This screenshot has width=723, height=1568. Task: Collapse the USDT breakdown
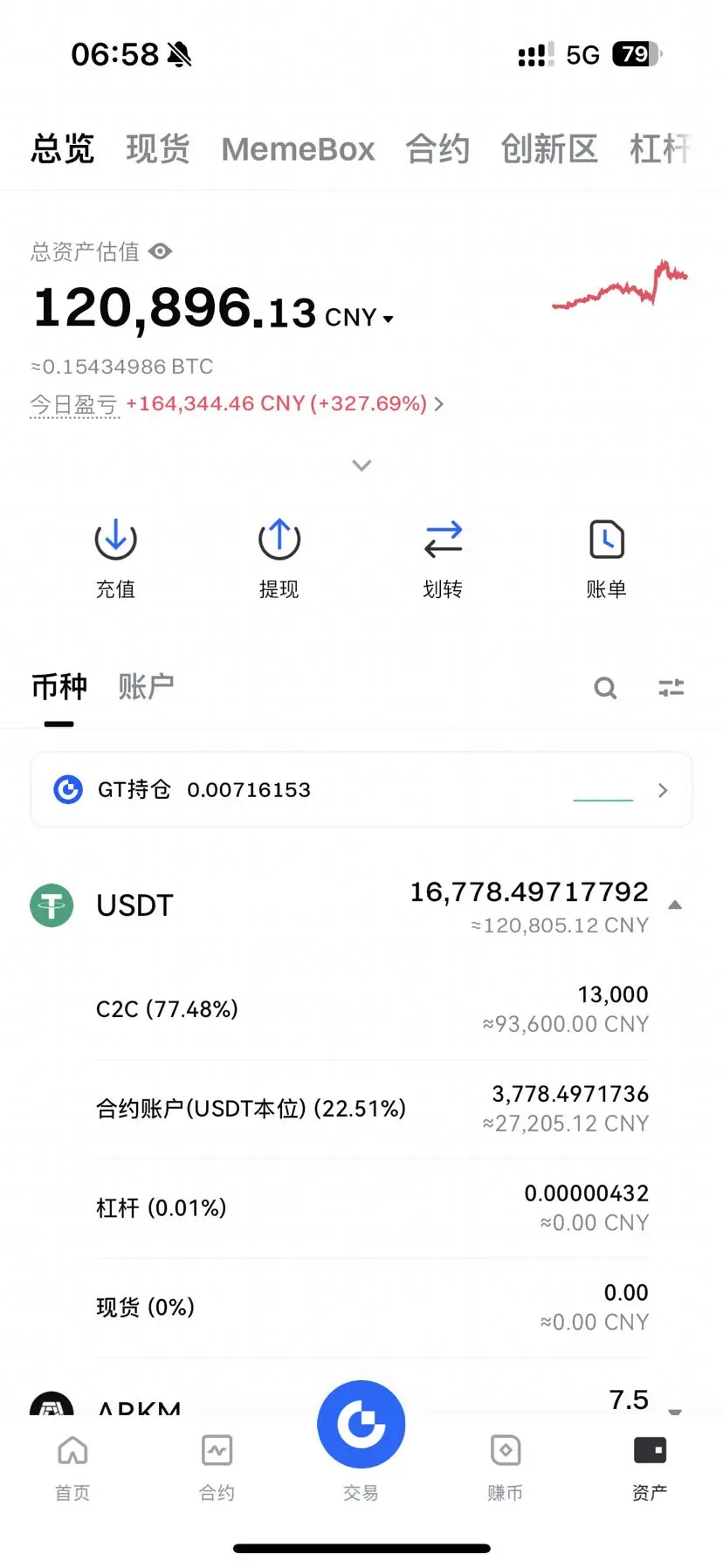pyautogui.click(x=675, y=905)
